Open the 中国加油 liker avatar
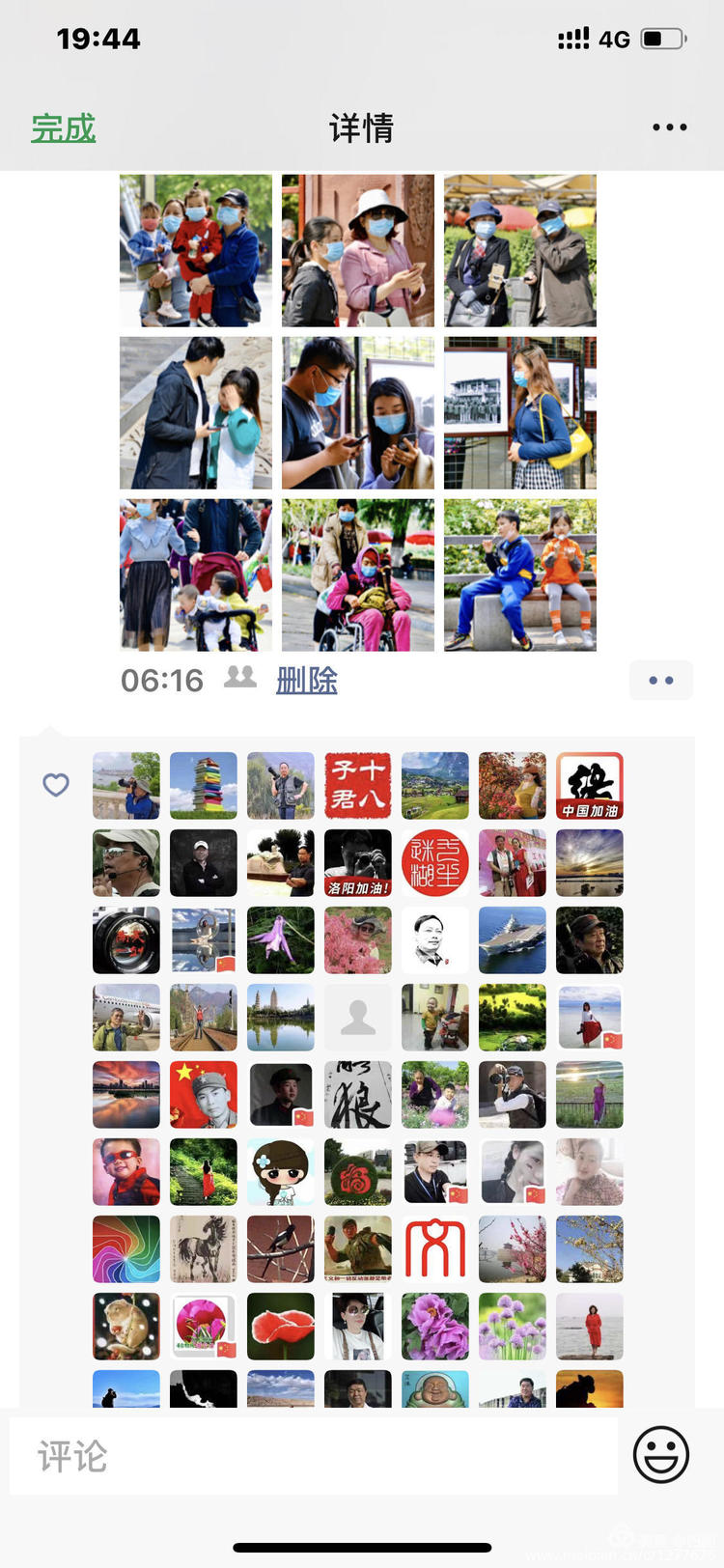Image resolution: width=724 pixels, height=1568 pixels. click(x=590, y=786)
